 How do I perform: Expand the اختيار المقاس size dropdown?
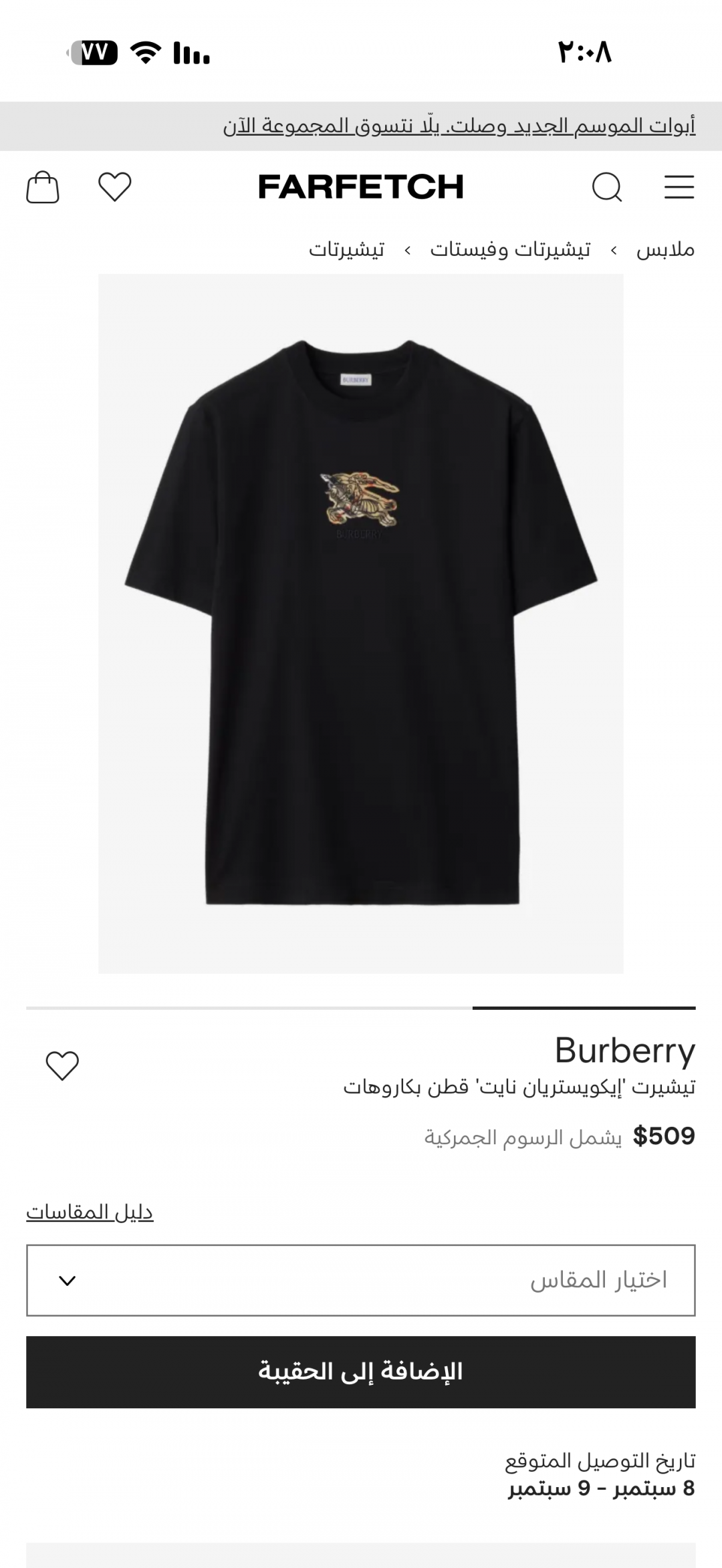click(361, 1280)
